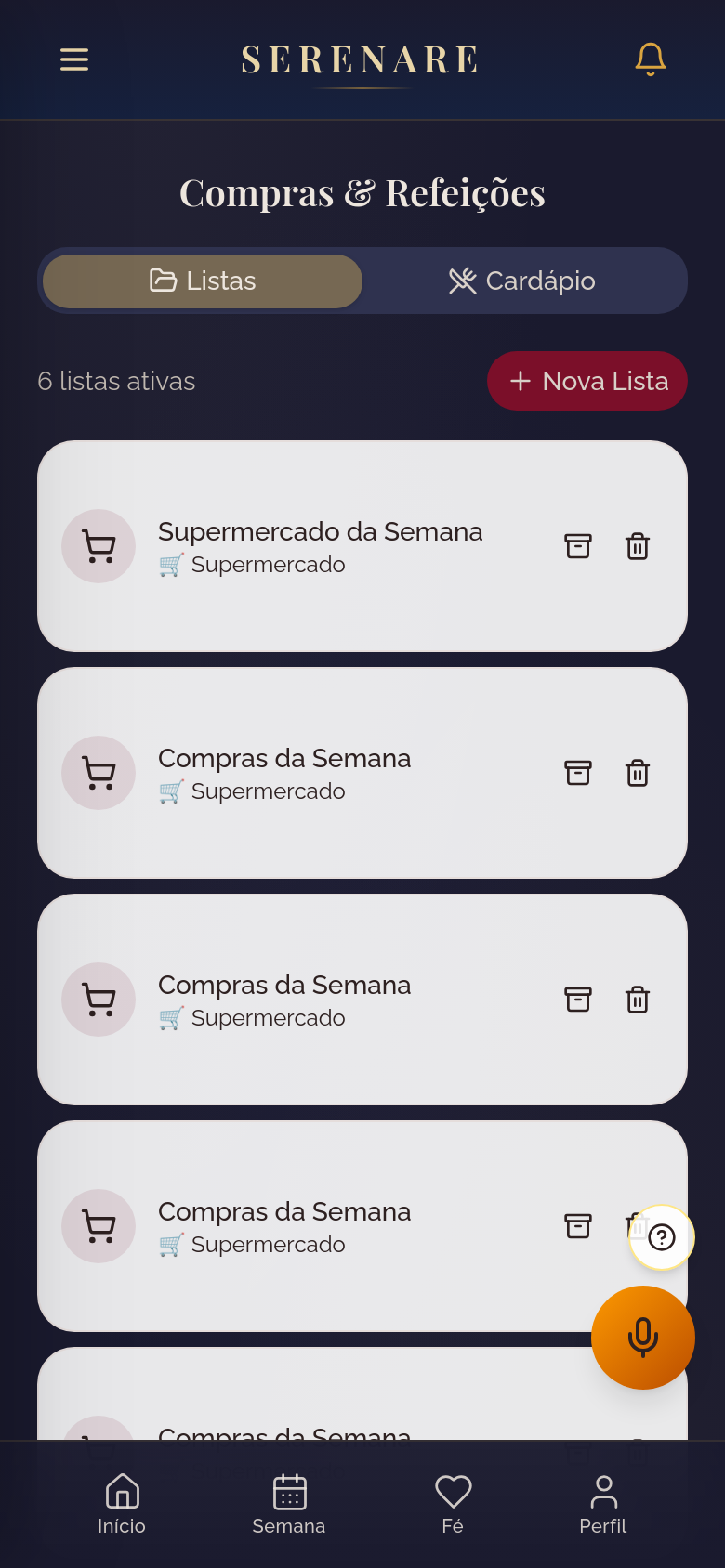Open the help question mark bubble

tap(661, 1237)
